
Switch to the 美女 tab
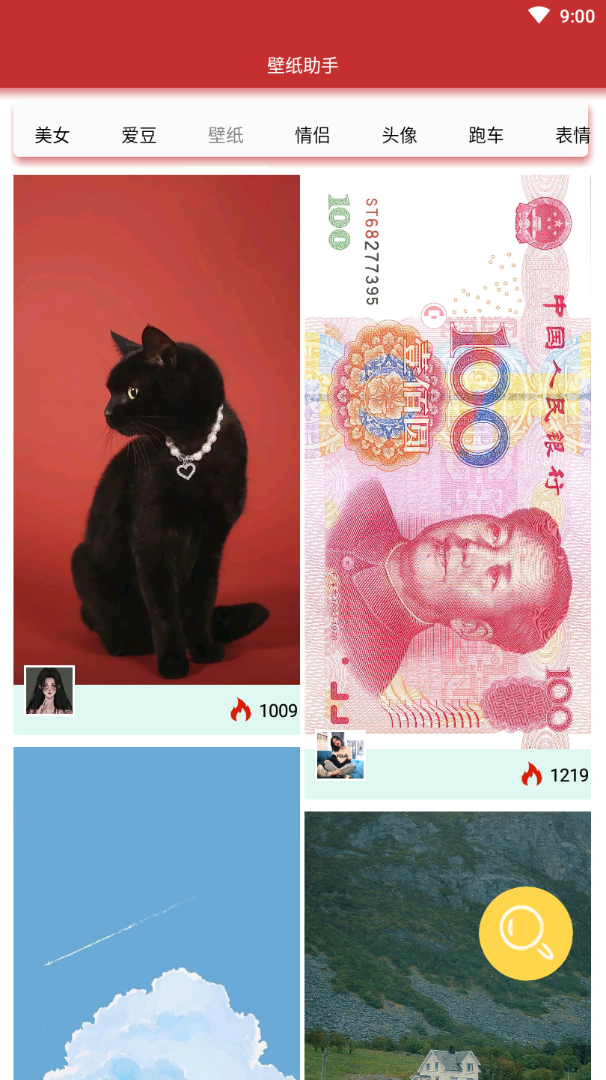pyautogui.click(x=52, y=135)
